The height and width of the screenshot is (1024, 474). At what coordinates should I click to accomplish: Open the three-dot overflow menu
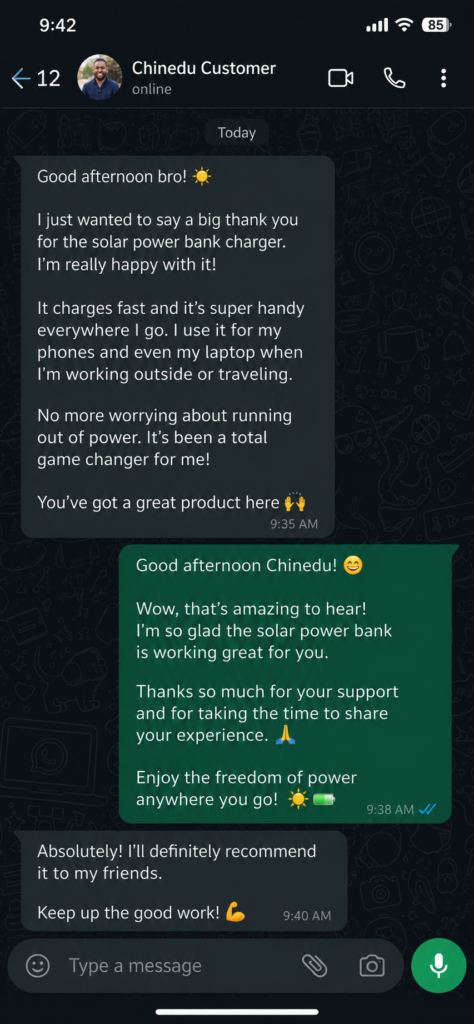point(443,78)
